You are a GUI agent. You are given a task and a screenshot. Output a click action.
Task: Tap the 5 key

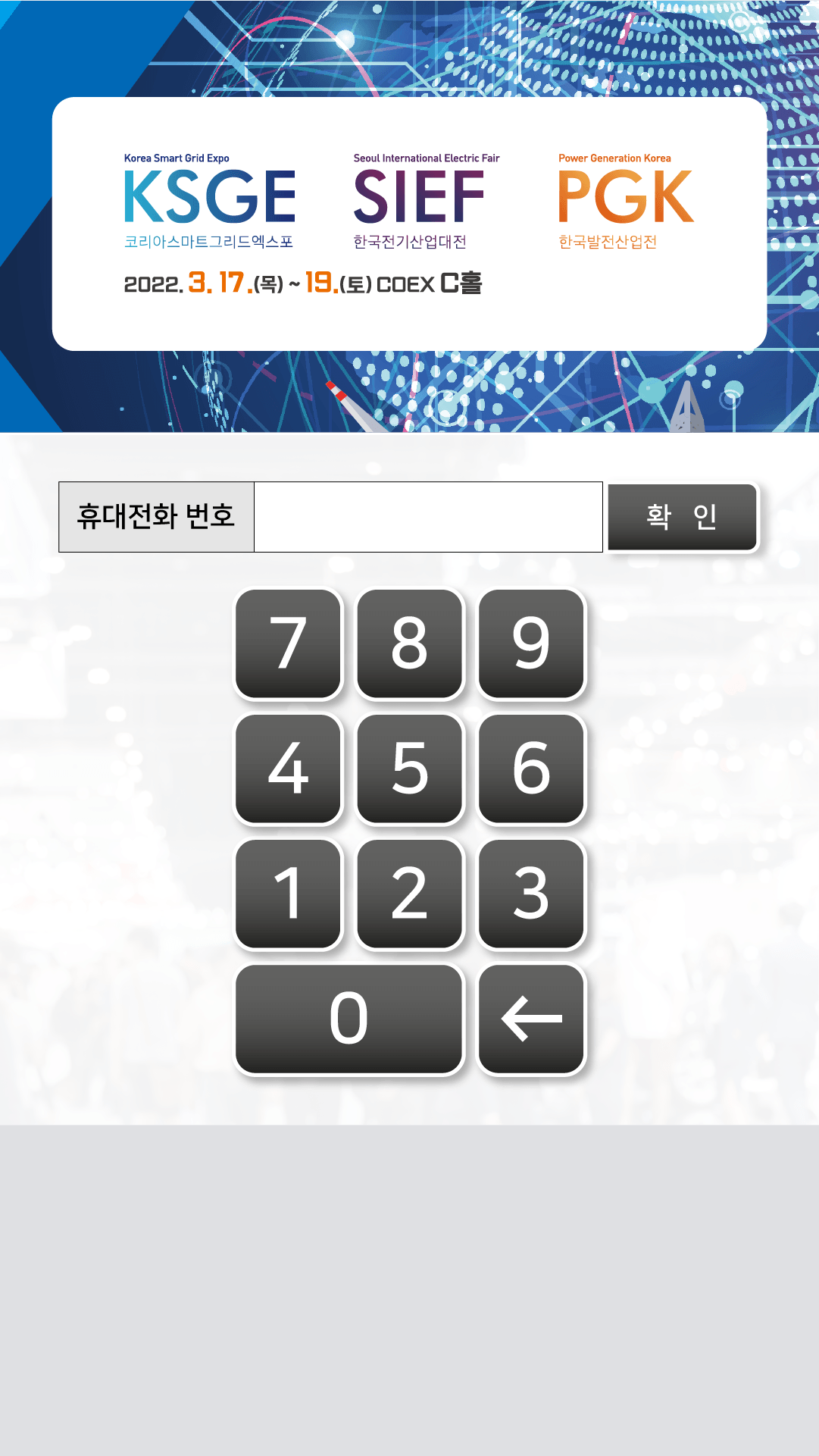[x=409, y=769]
